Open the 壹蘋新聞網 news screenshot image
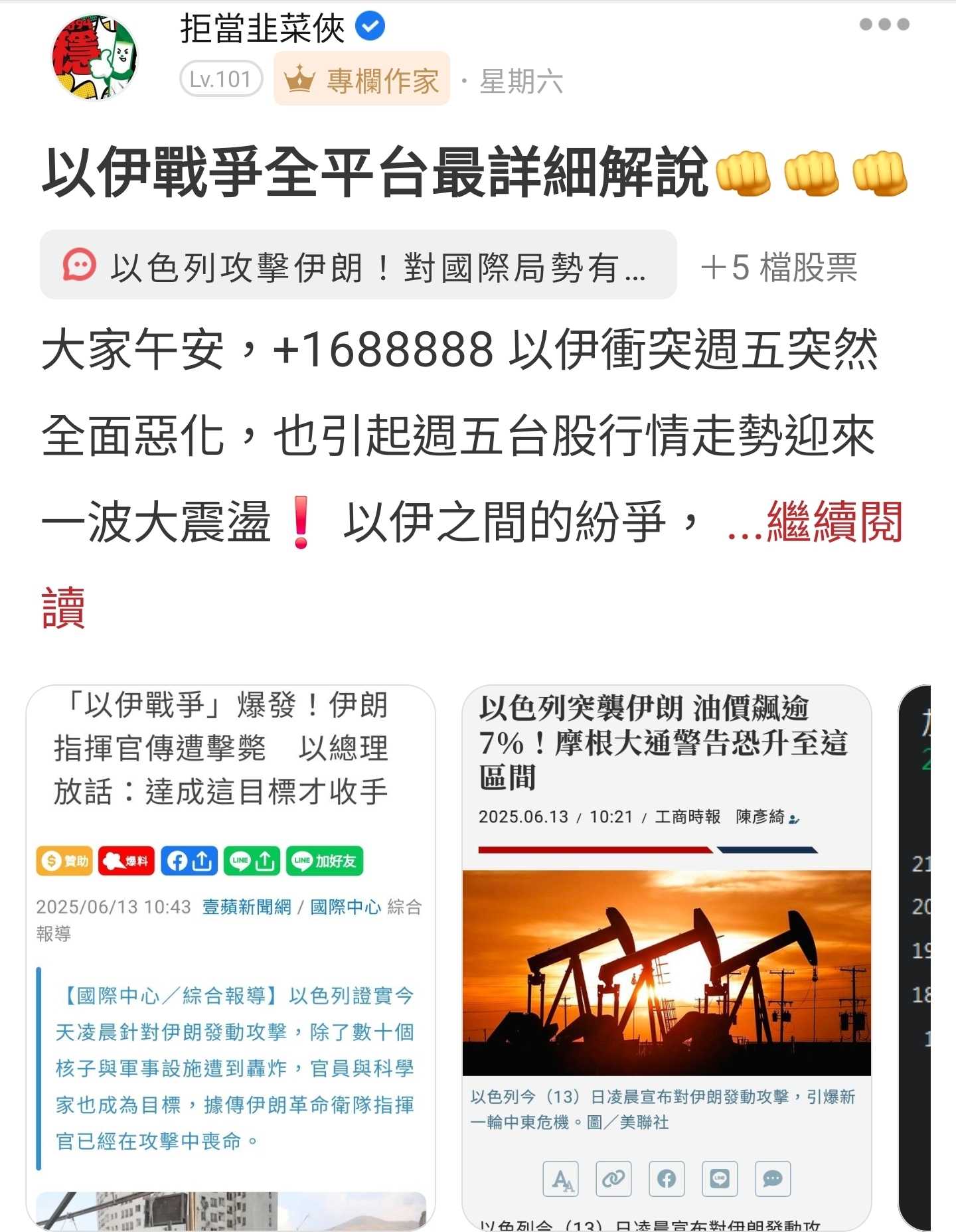This screenshot has height=1232, width=956. (x=230, y=956)
